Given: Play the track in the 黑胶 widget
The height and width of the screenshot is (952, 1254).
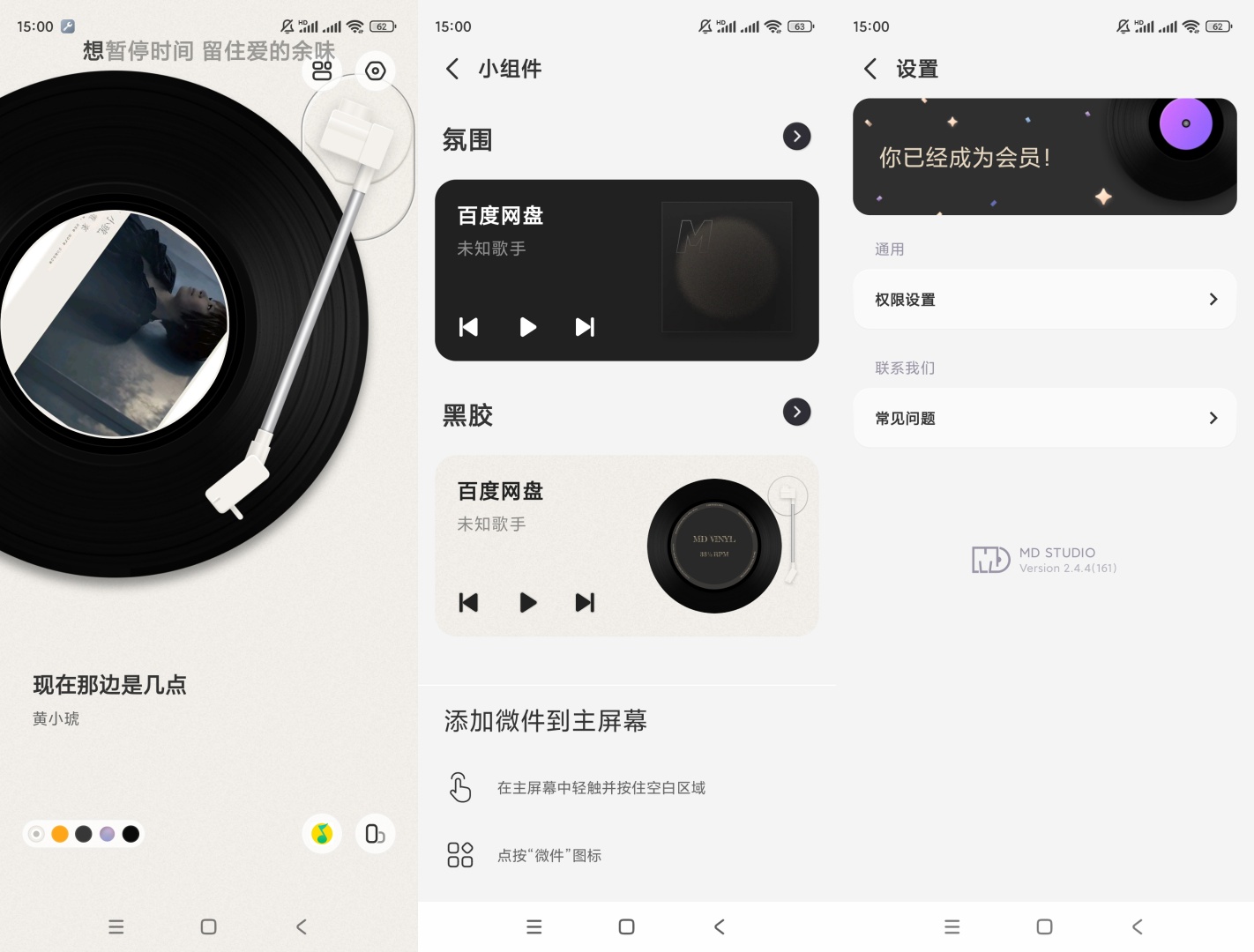Looking at the screenshot, I should click(527, 602).
